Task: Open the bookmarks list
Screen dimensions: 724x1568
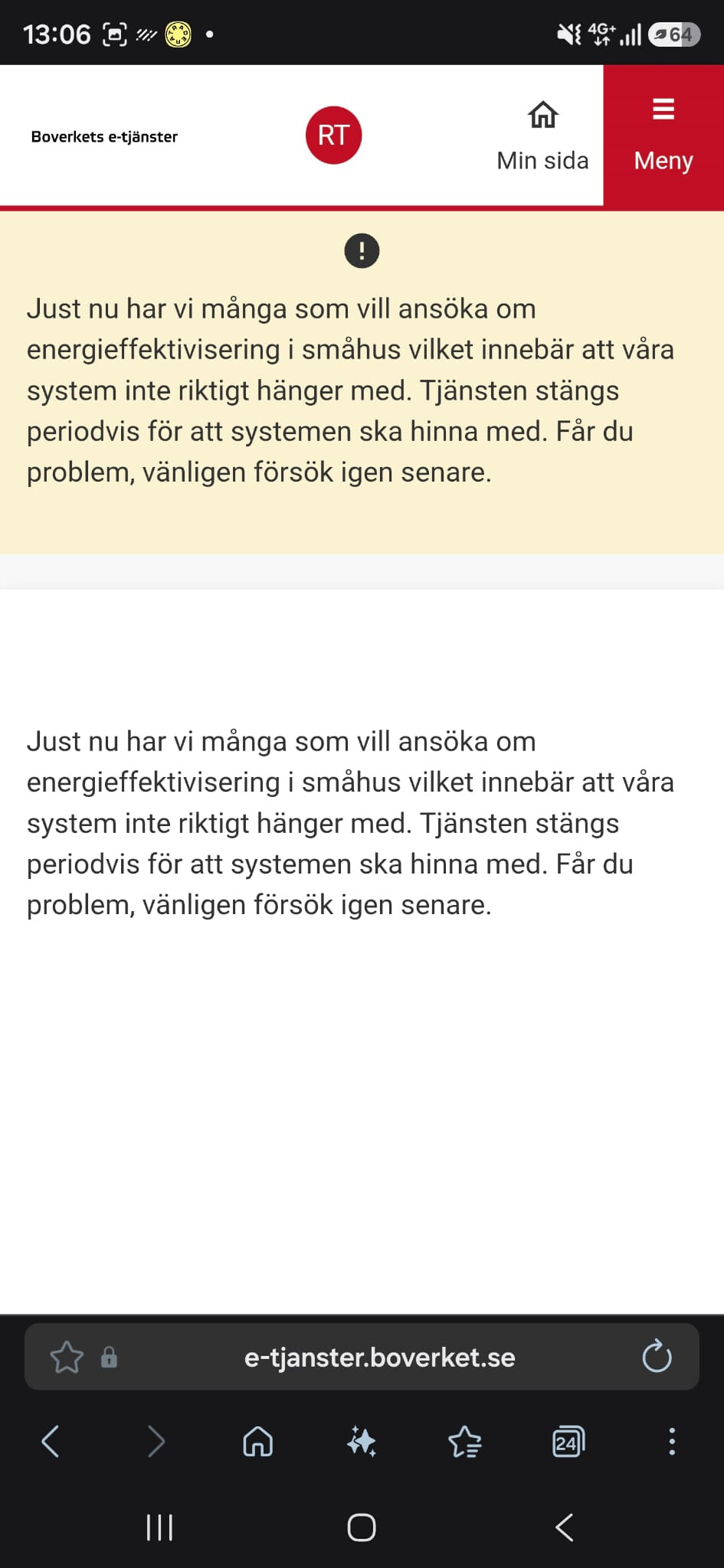Action: 465,1442
